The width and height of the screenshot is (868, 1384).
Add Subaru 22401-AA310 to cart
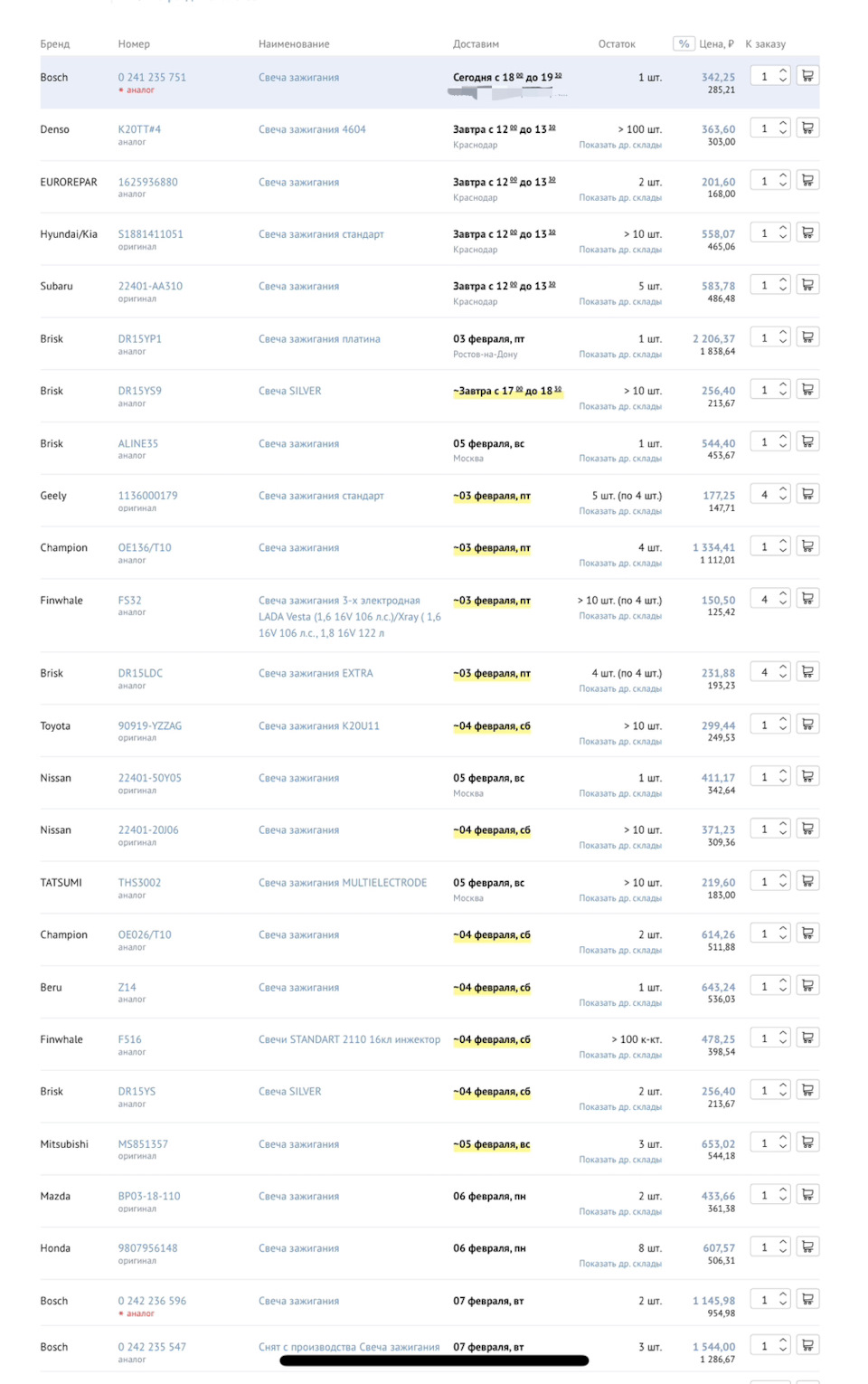pyautogui.click(x=807, y=285)
